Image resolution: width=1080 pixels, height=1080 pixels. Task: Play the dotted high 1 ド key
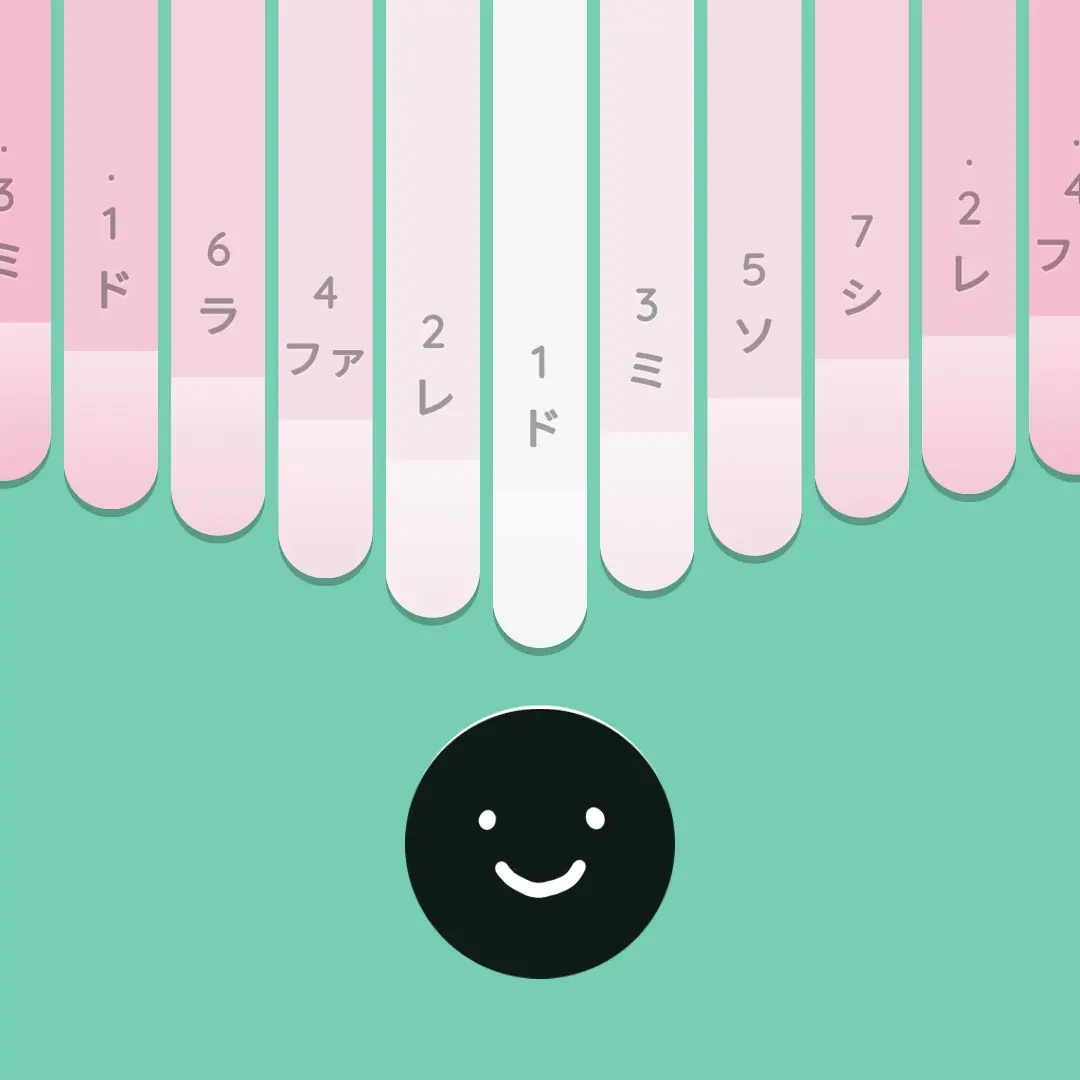click(111, 250)
